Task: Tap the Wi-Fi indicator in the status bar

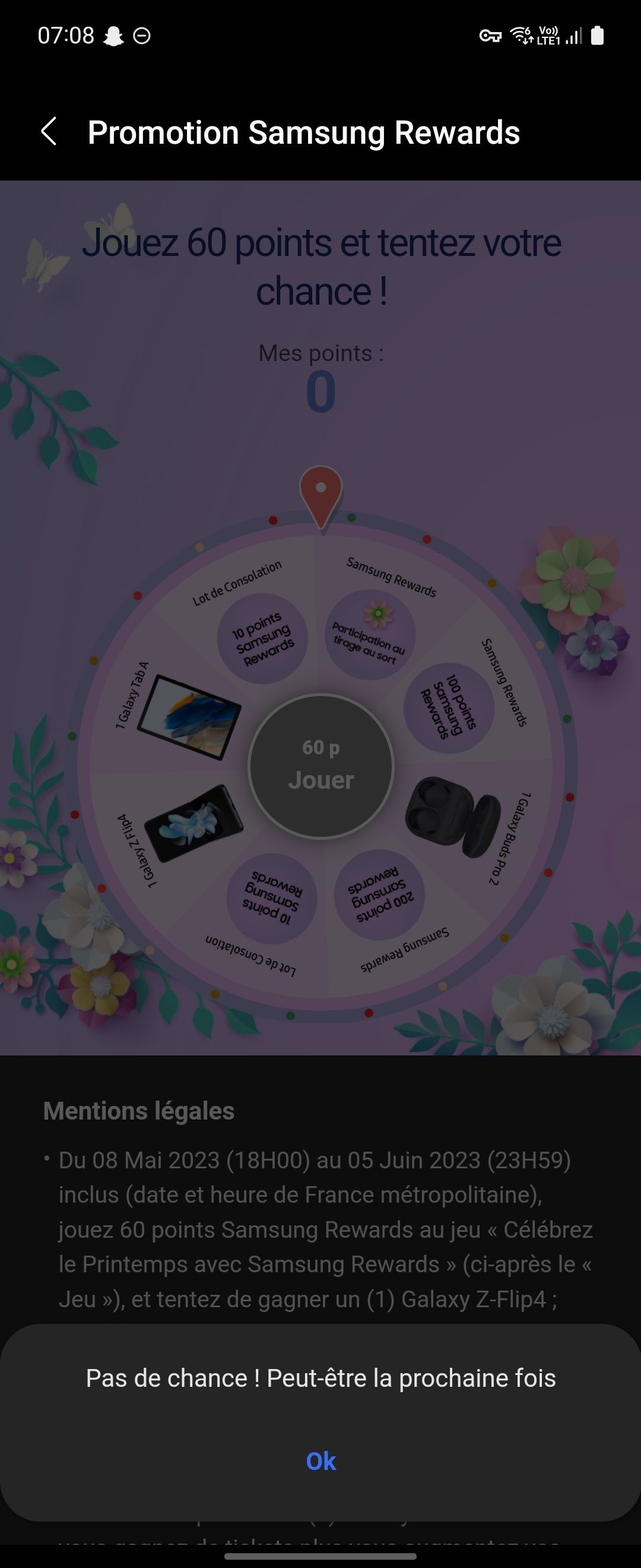Action: coord(519,36)
